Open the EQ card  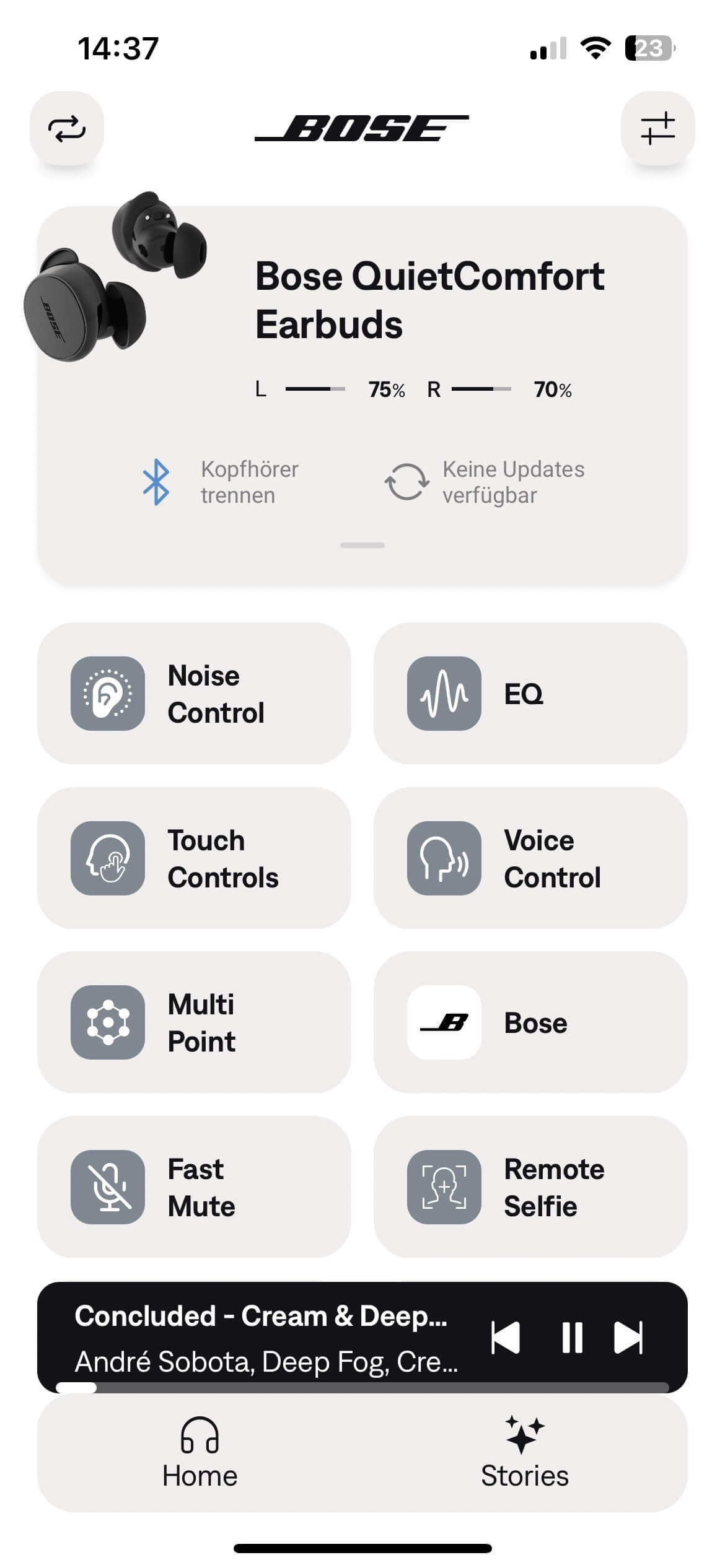click(x=530, y=694)
